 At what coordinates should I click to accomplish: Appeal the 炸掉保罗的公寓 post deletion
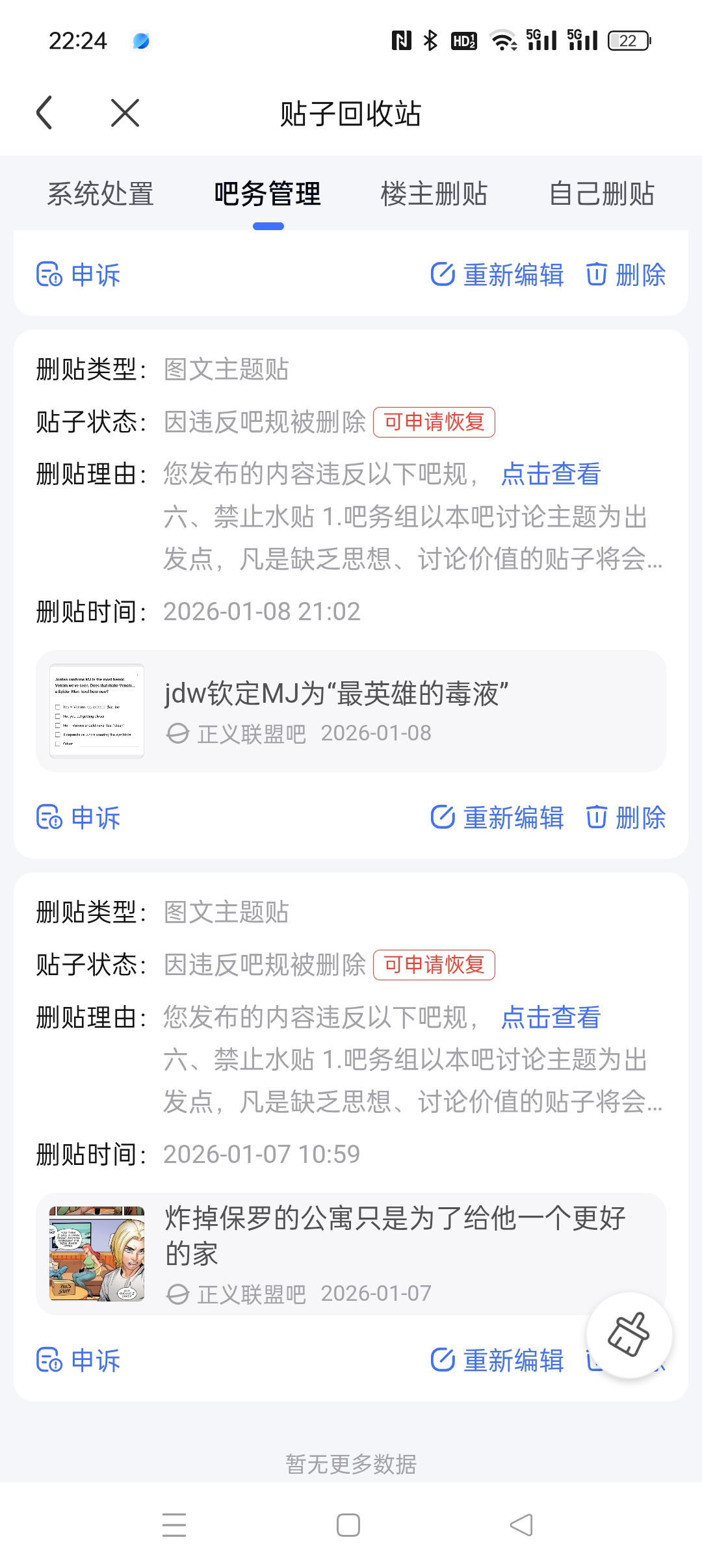click(79, 1361)
